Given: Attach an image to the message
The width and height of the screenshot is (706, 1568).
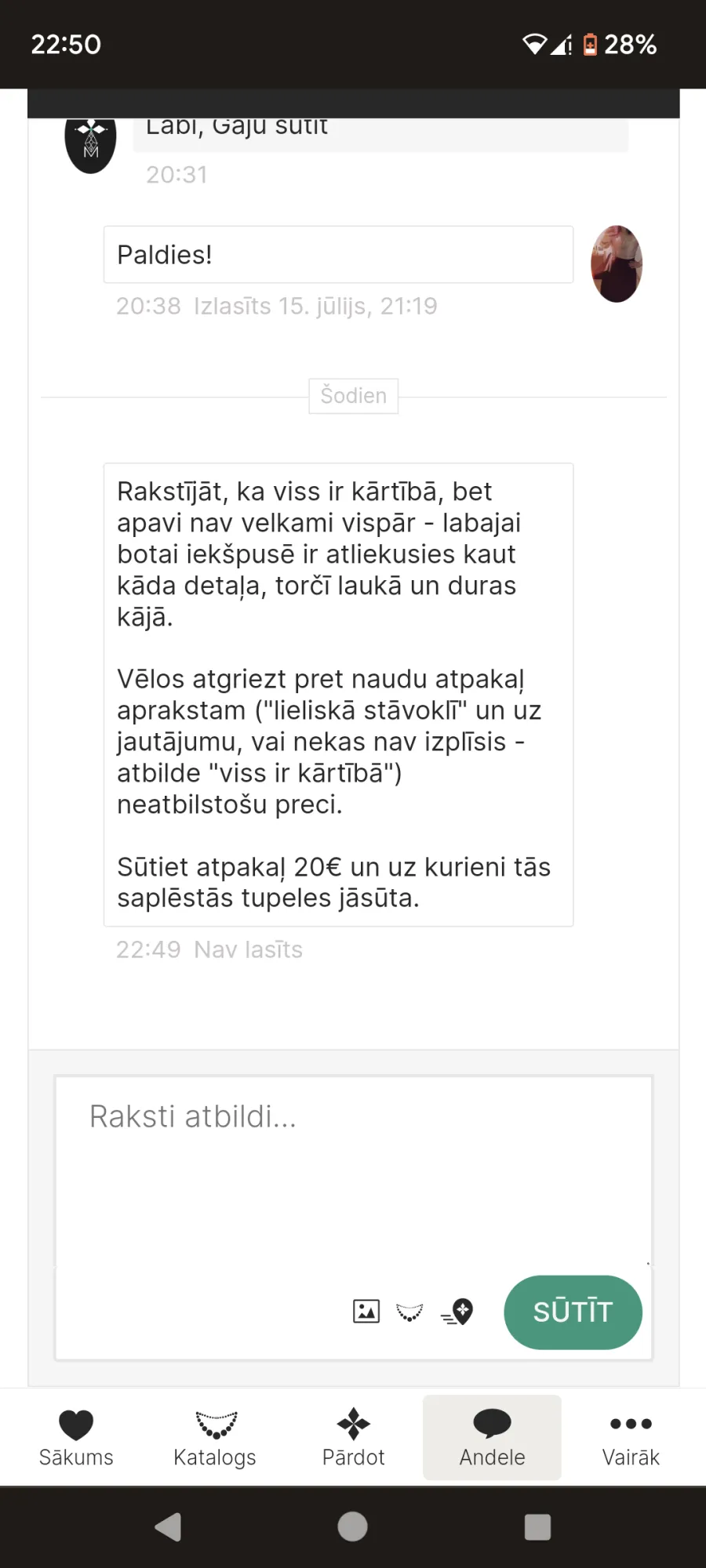Looking at the screenshot, I should coord(366,1311).
